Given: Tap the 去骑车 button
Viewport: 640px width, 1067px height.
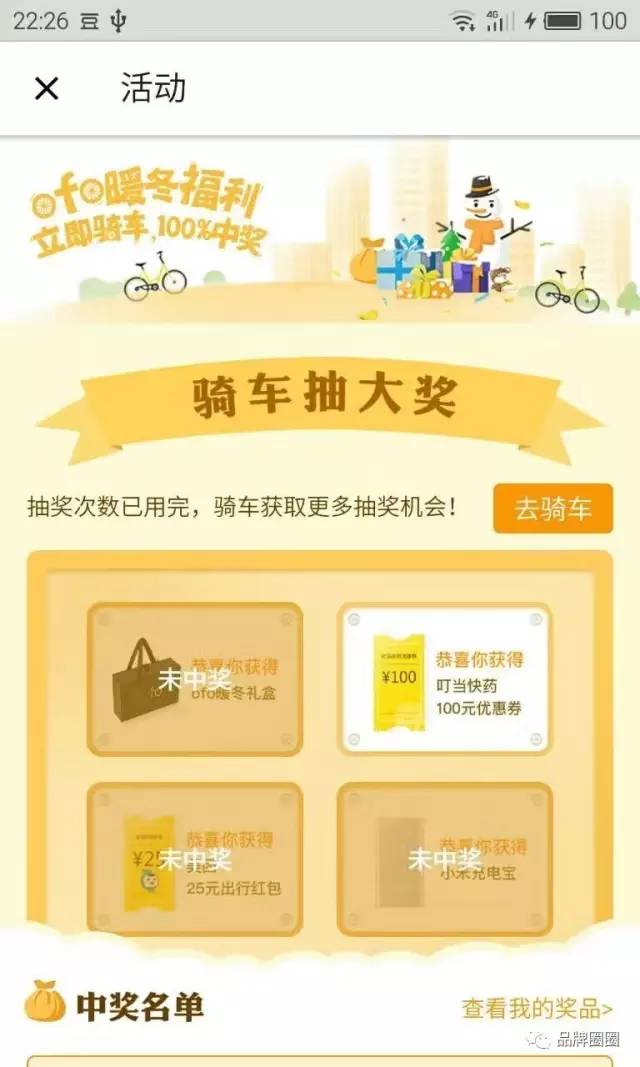Looking at the screenshot, I should [x=552, y=509].
